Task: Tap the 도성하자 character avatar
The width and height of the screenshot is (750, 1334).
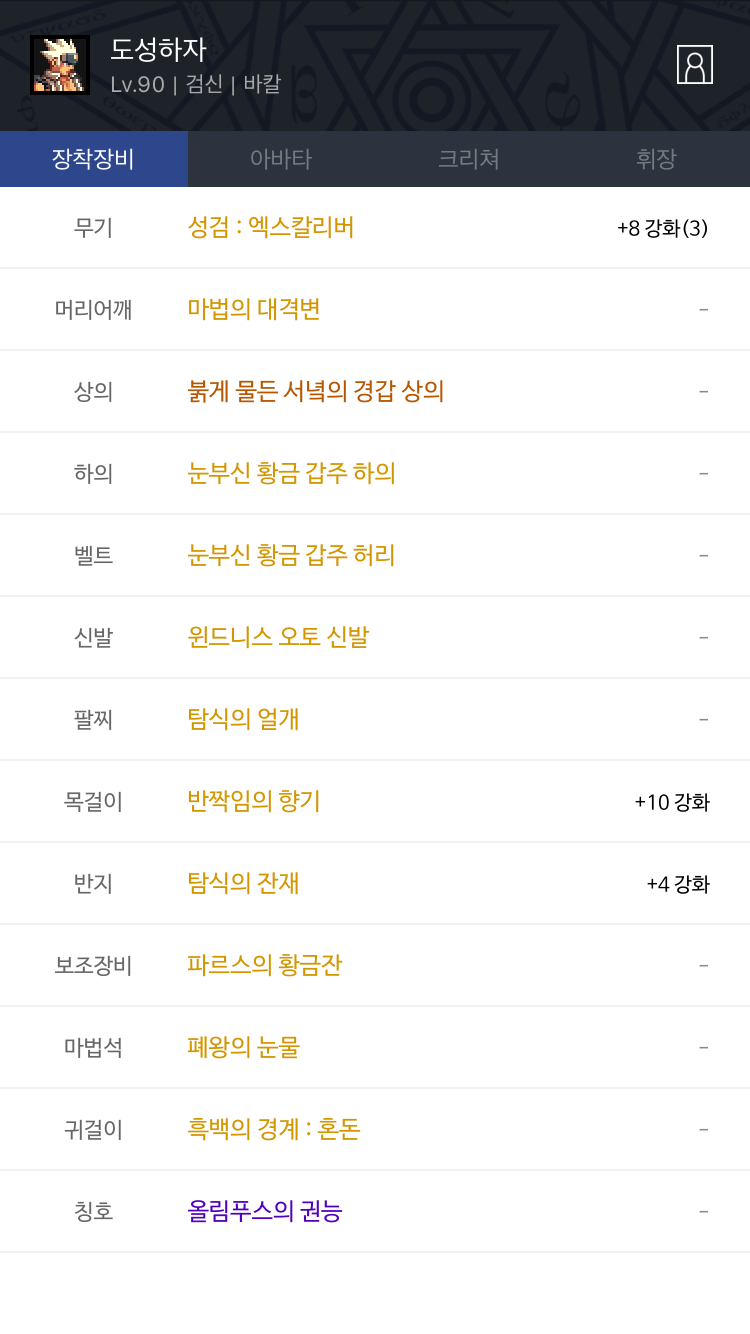Action: pyautogui.click(x=60, y=65)
